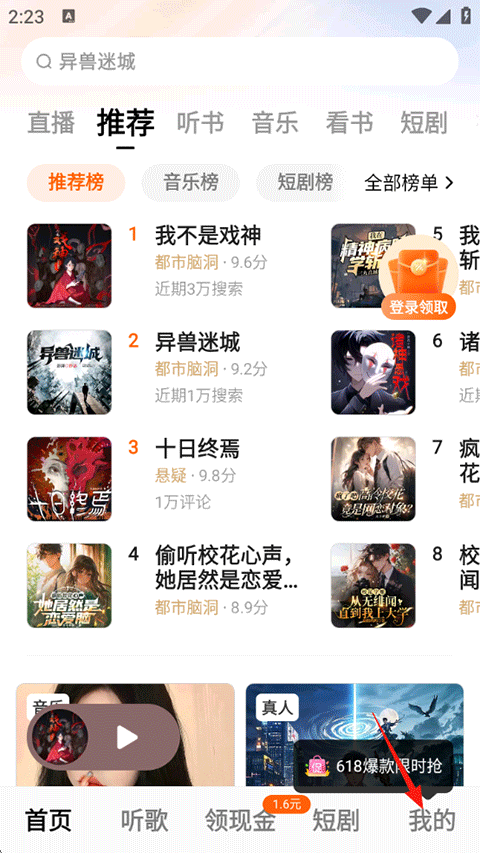
Task: Open 全部榜单 full rankings
Action: pos(409,183)
